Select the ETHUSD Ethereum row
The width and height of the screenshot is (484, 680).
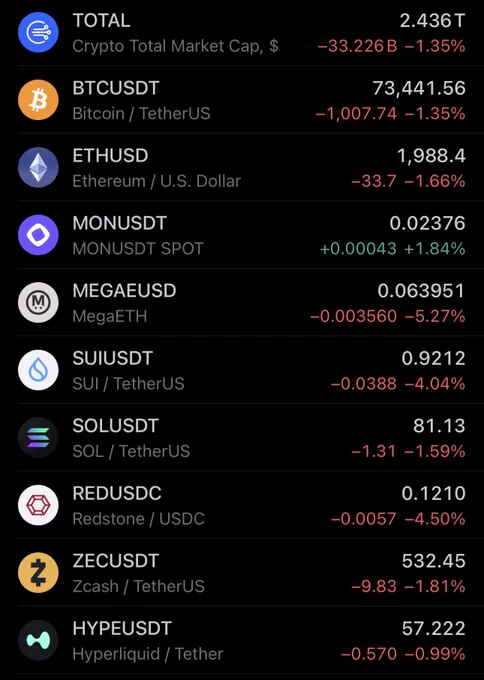pyautogui.click(x=242, y=167)
